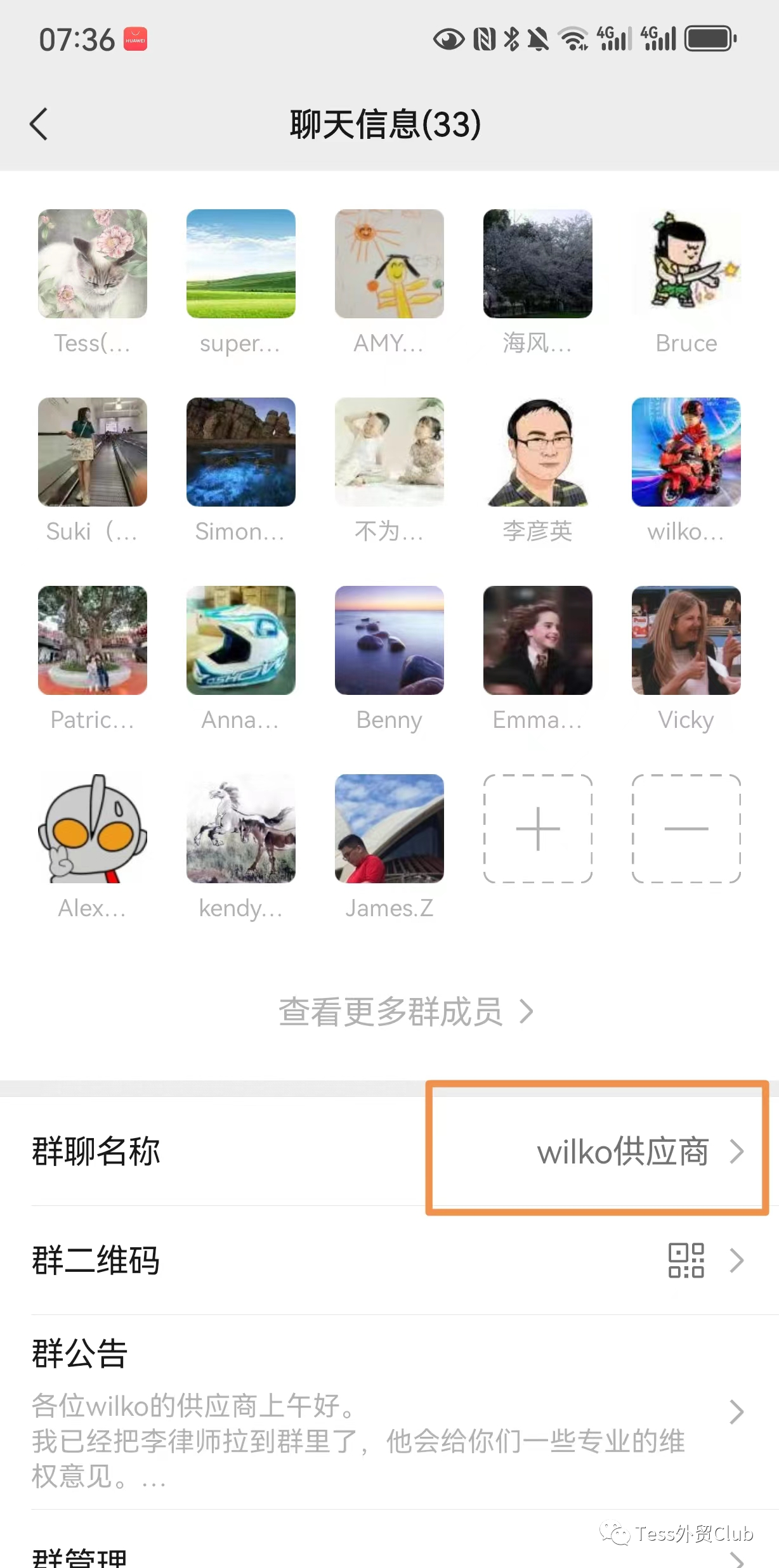Screen dimensions: 779x1568
Task: Open Emma's member profile
Action: coord(537,641)
